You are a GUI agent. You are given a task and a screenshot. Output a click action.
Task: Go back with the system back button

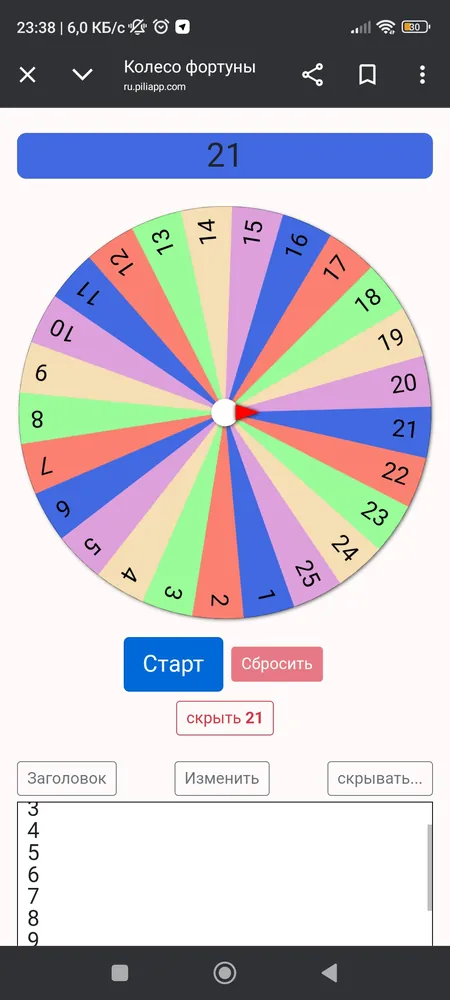330,973
